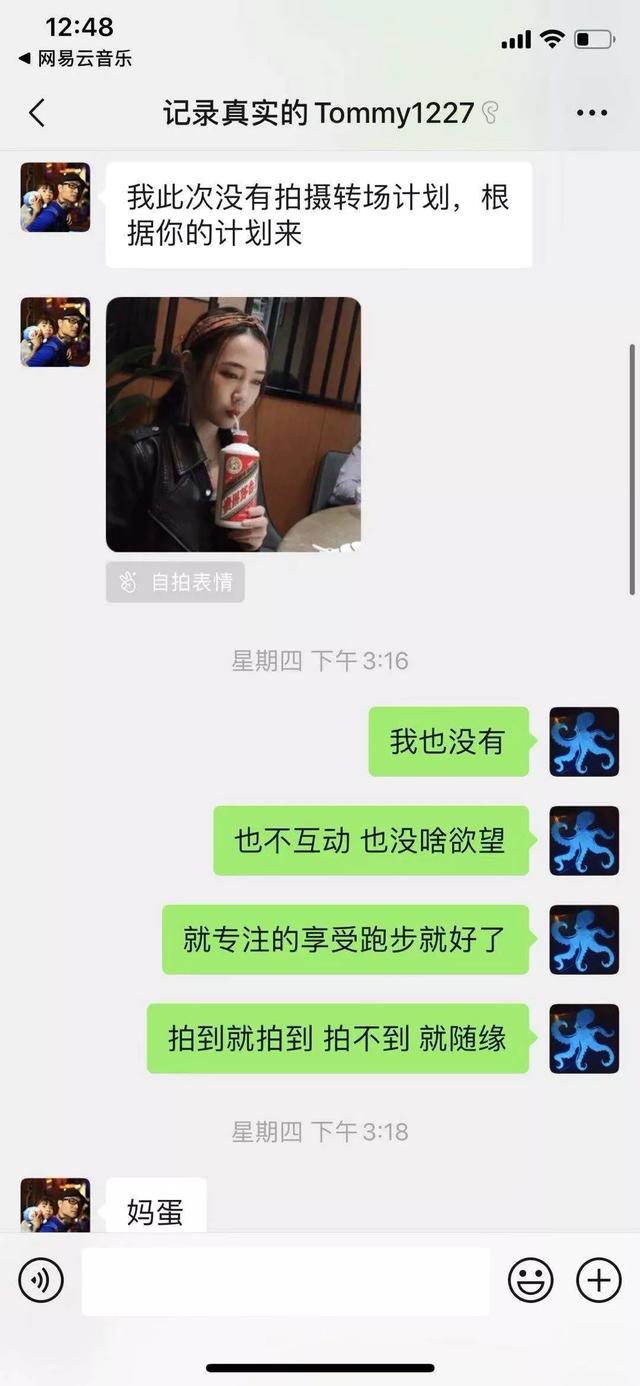Go back from the chat
The height and width of the screenshot is (1386, 640).
[x=37, y=113]
